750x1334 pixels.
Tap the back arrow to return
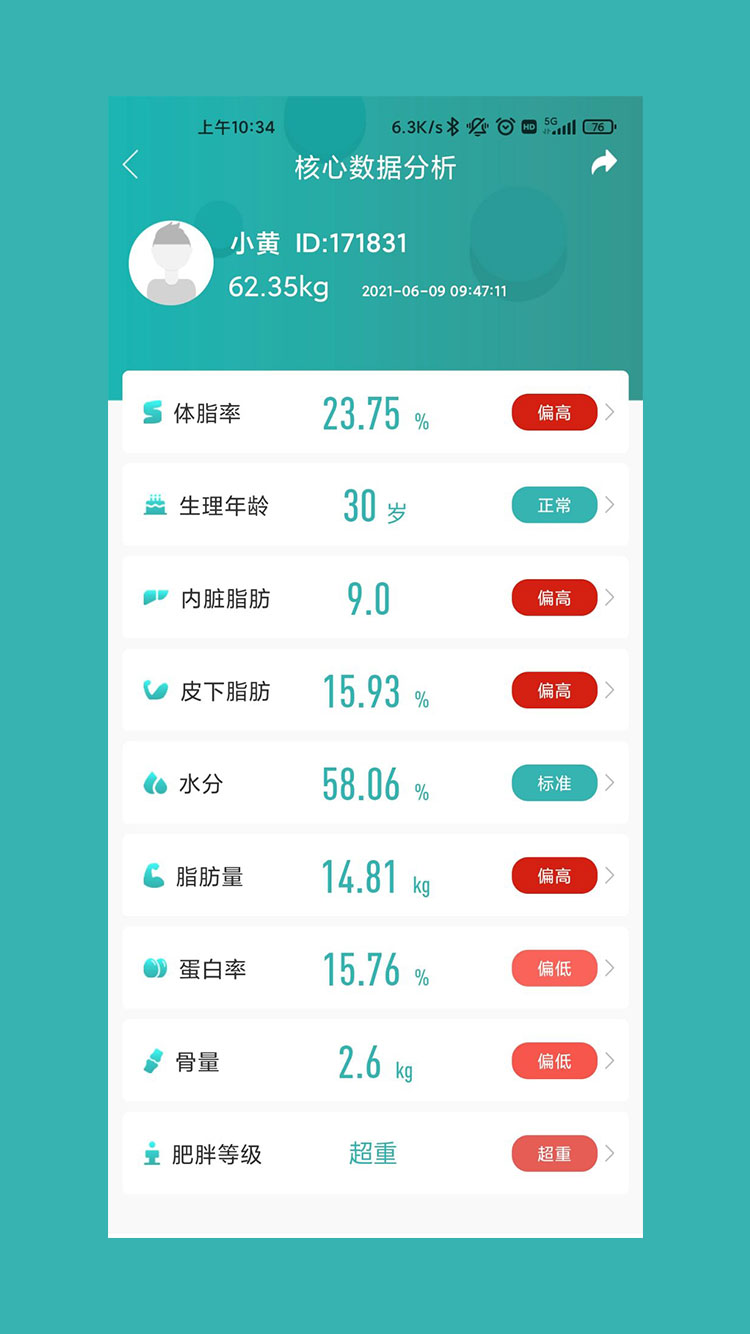pos(131,164)
